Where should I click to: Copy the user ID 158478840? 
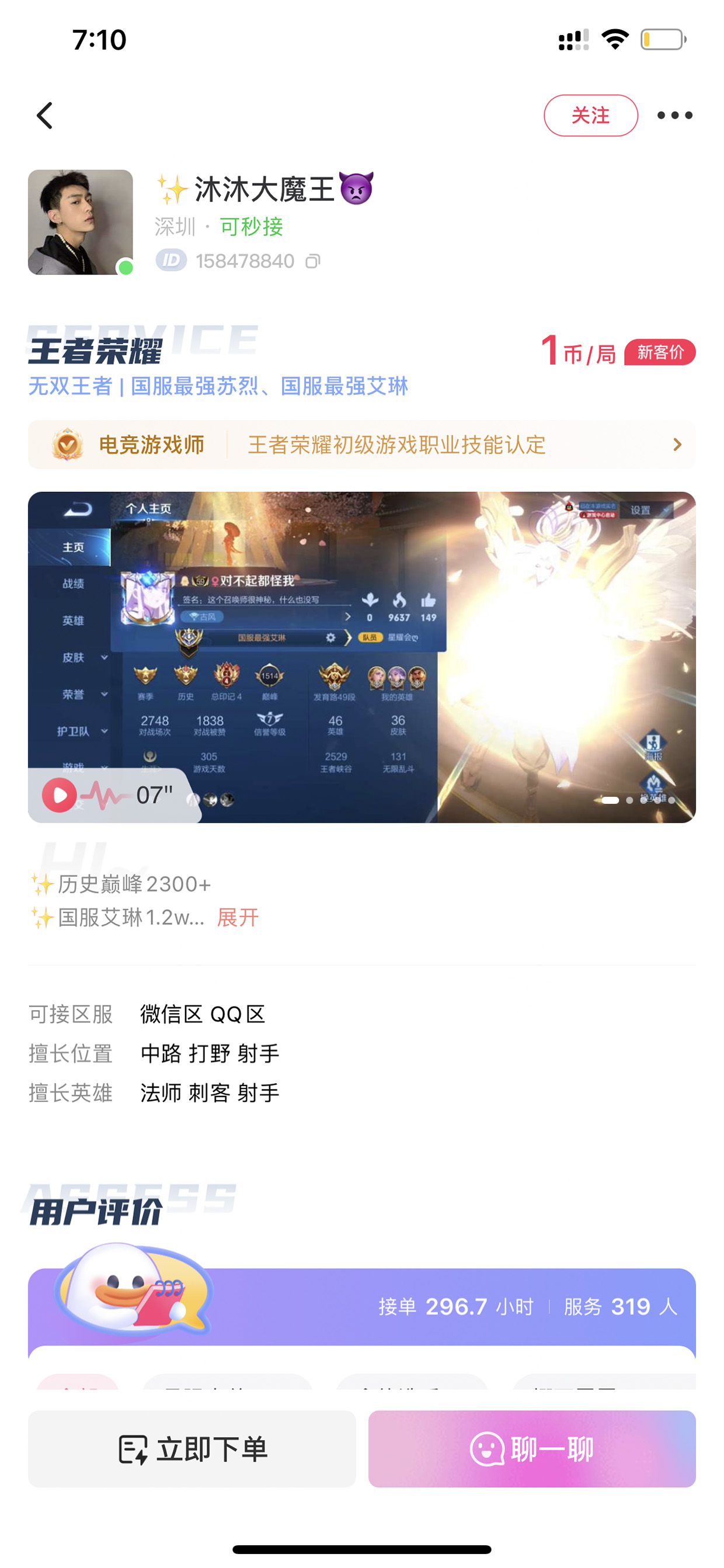(313, 261)
